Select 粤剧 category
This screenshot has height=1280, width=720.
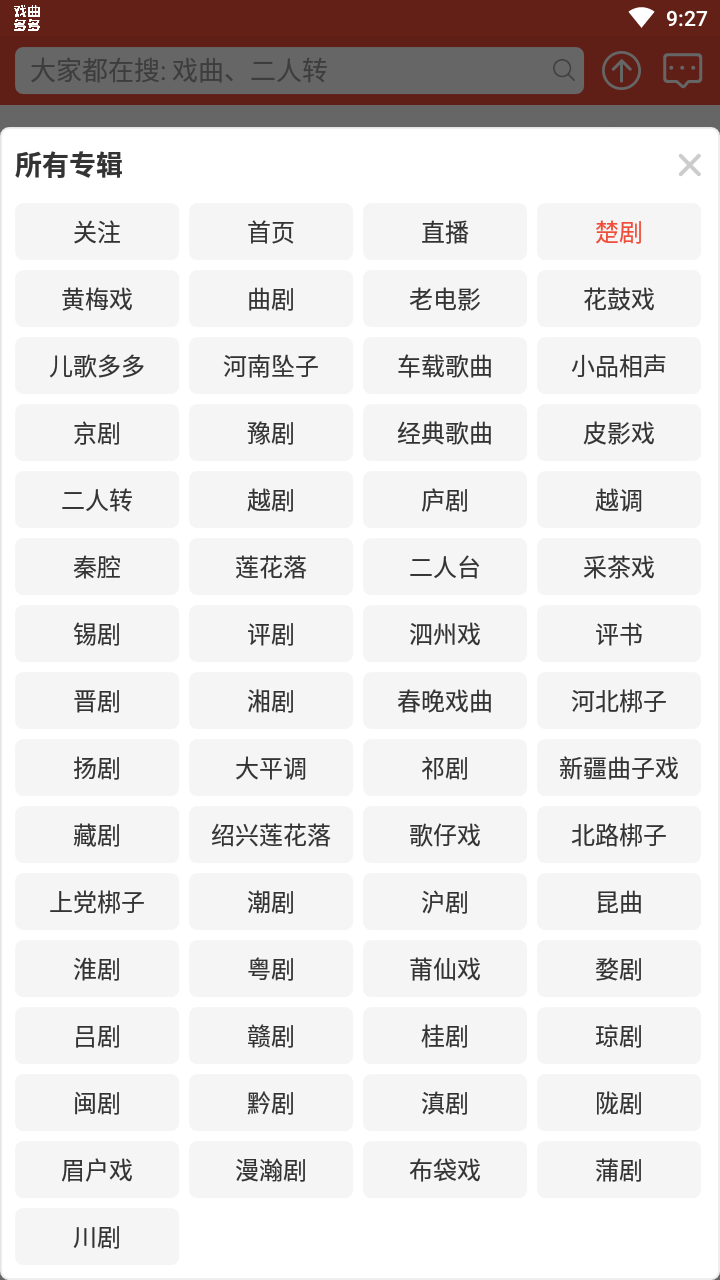(x=271, y=969)
